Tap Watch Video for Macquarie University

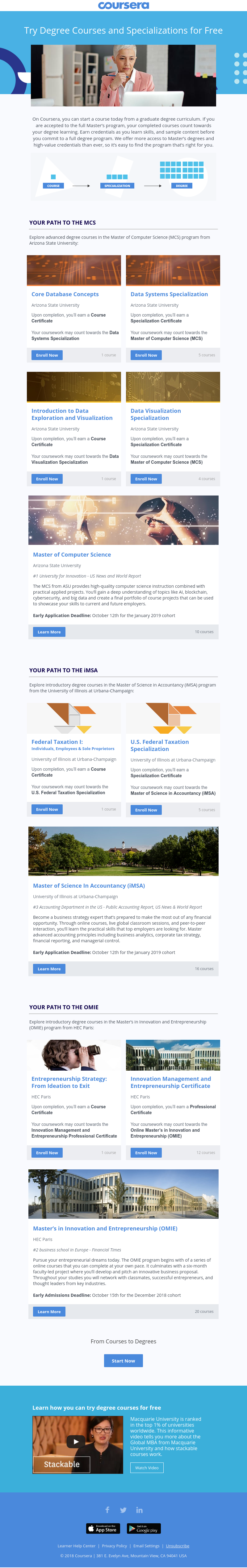click(x=147, y=1467)
